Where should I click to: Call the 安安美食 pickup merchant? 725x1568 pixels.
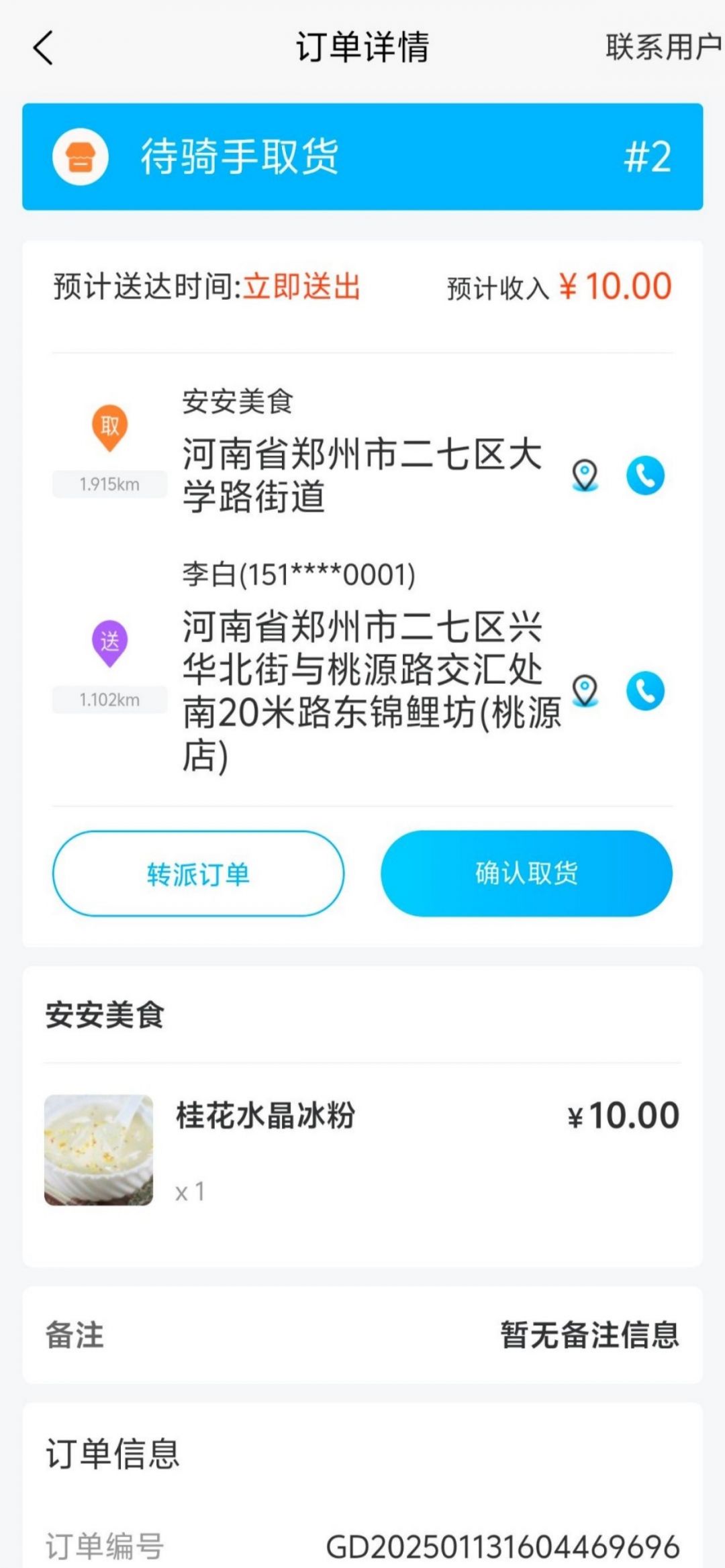click(645, 475)
